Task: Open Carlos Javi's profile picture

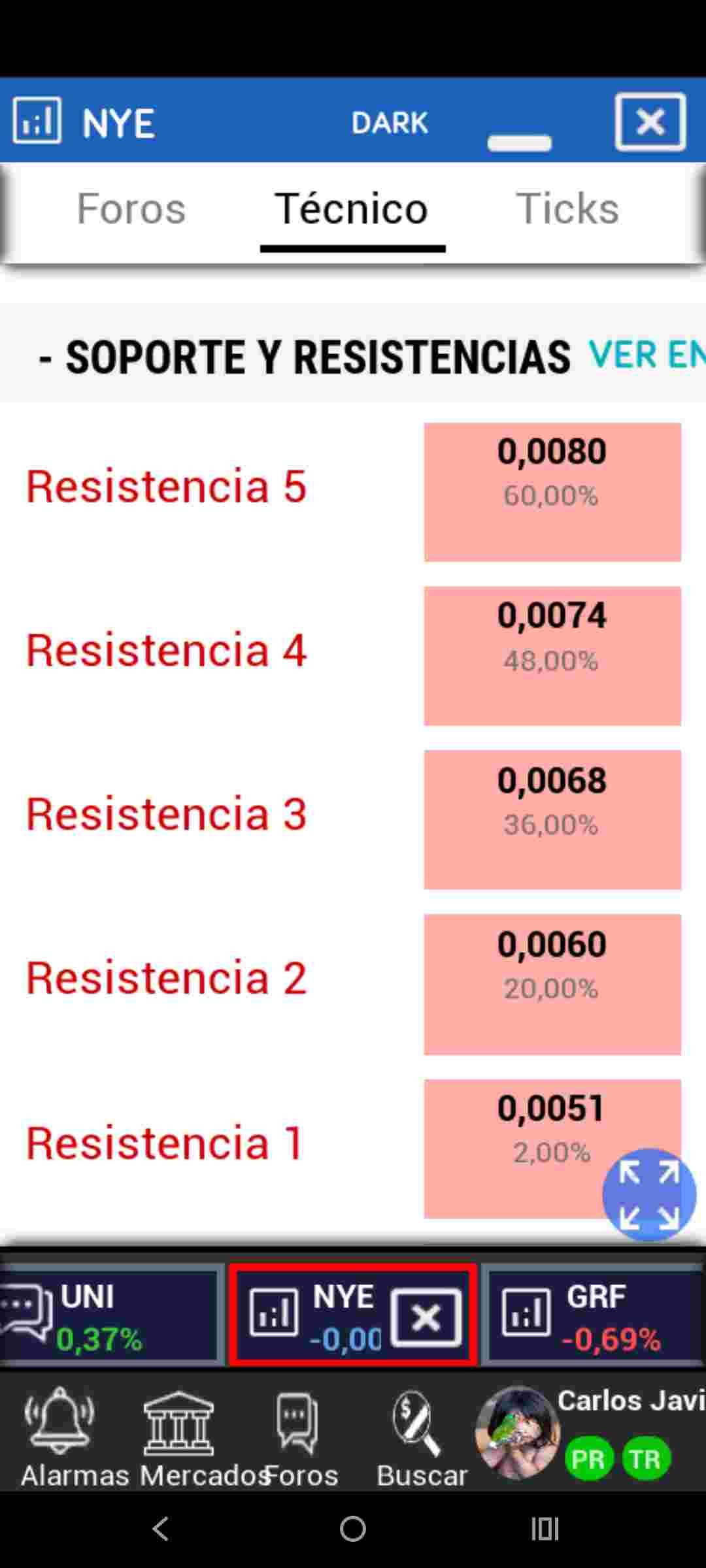Action: (x=517, y=1433)
